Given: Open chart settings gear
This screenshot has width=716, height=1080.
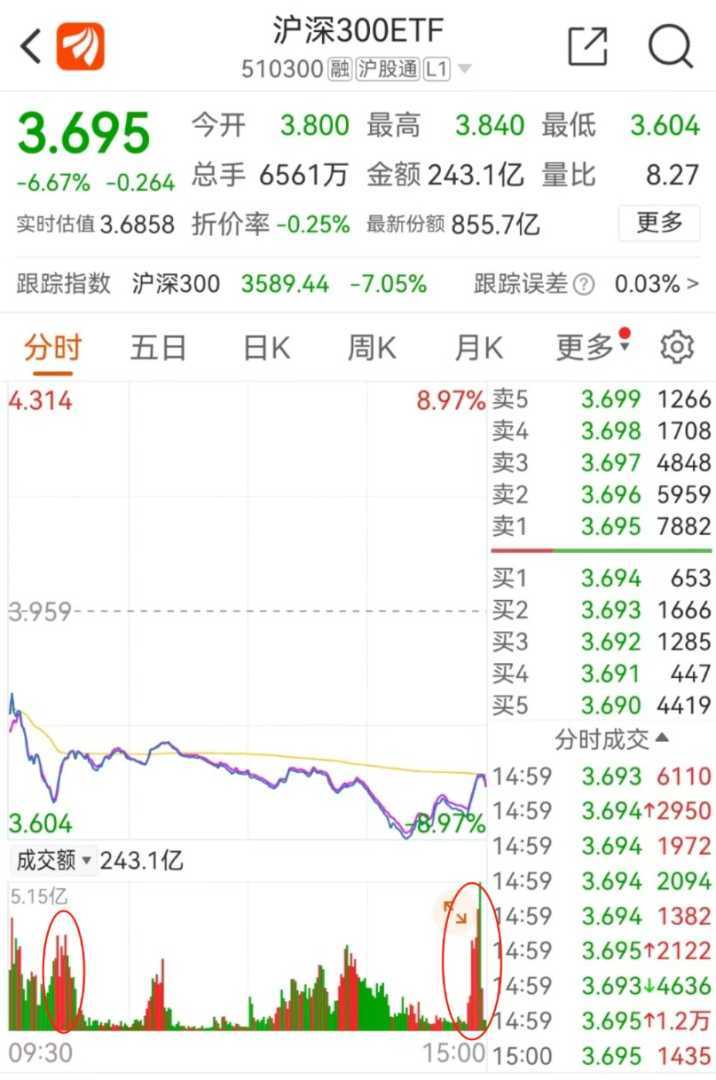Looking at the screenshot, I should click(x=677, y=348).
